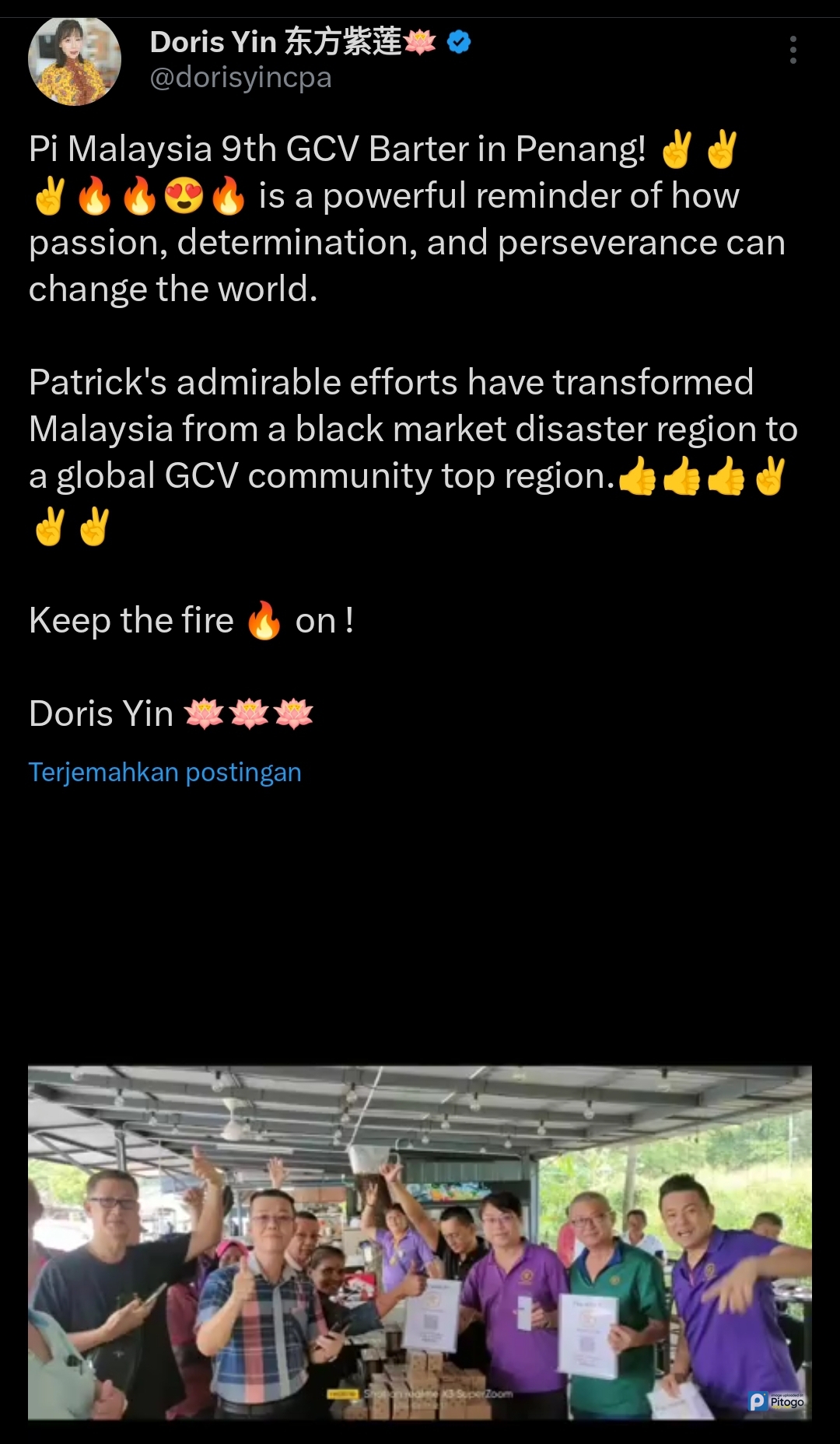The height and width of the screenshot is (1444, 840).
Task: Tap Terjemahkan postingan to translate the post
Action: 165,773
